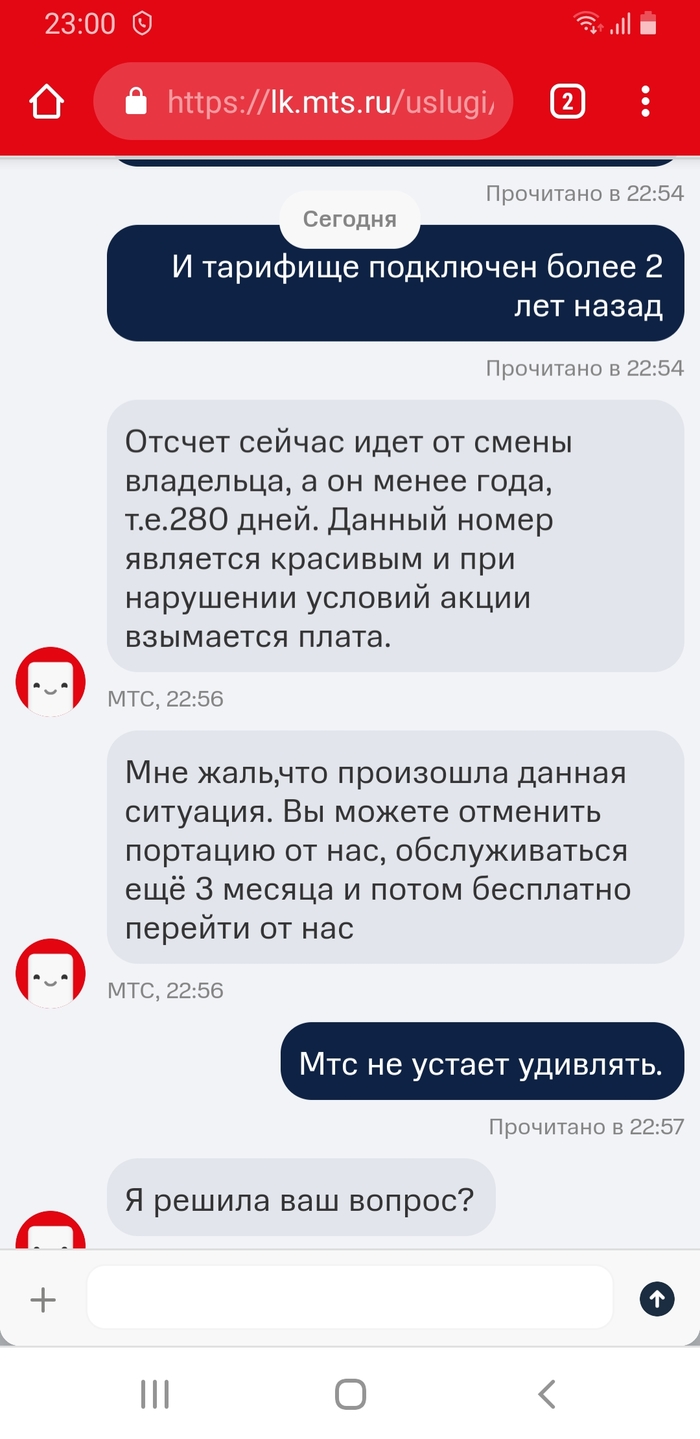
Task: Attach a file with the plus icon
Action: (43, 1299)
